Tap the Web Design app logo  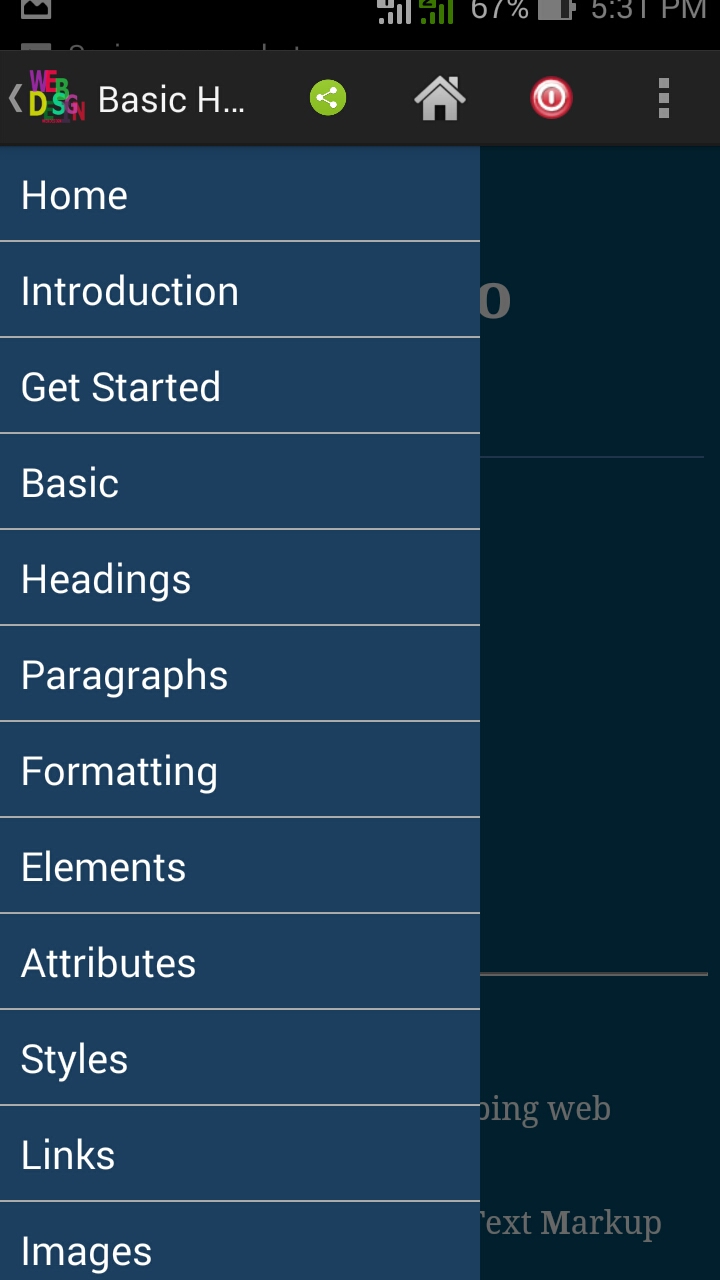click(52, 97)
